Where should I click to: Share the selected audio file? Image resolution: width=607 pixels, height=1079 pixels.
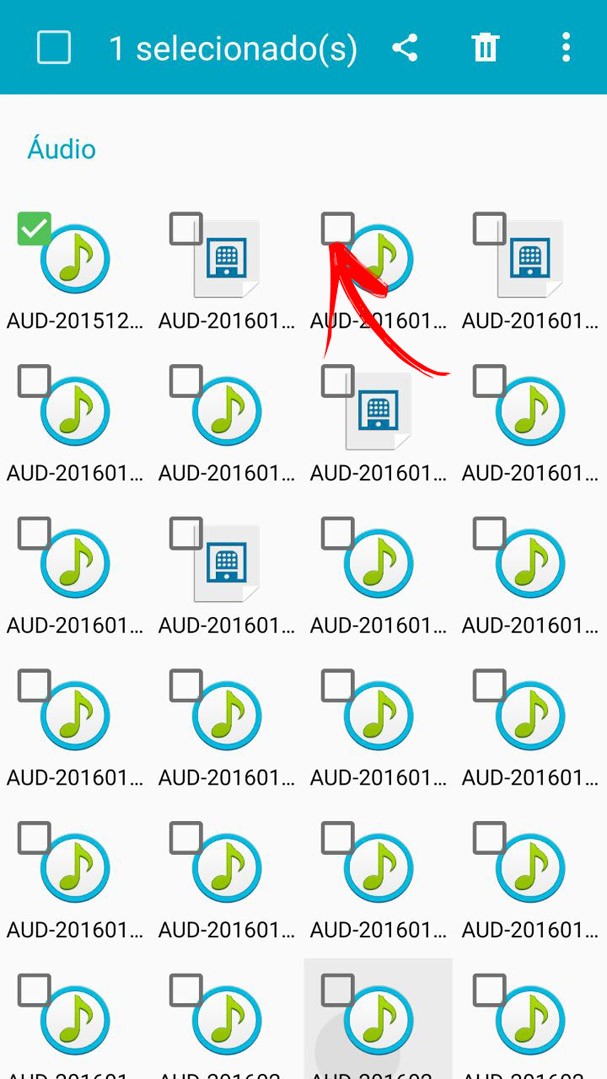click(x=405, y=47)
